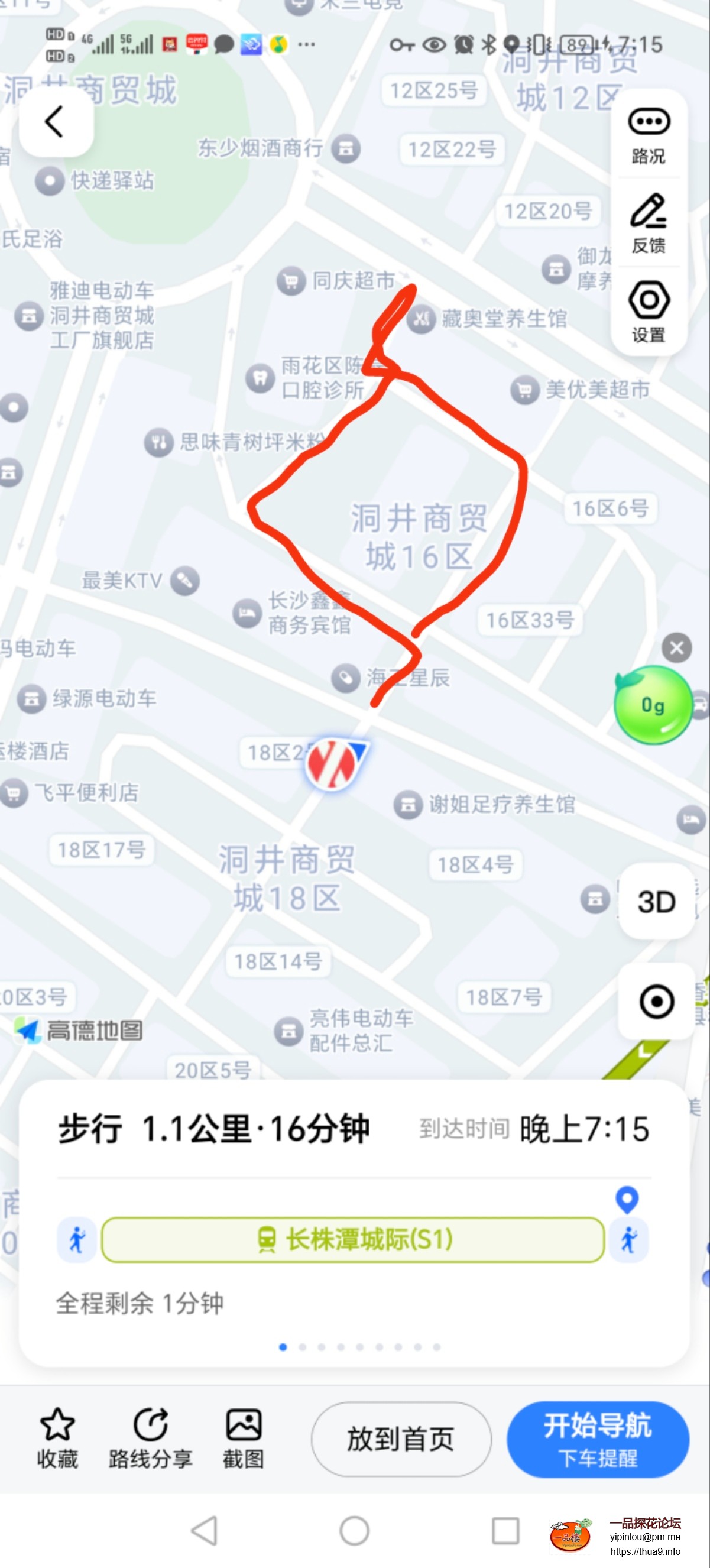Go back using the top-left arrow
710x1568 pixels.
(x=56, y=121)
